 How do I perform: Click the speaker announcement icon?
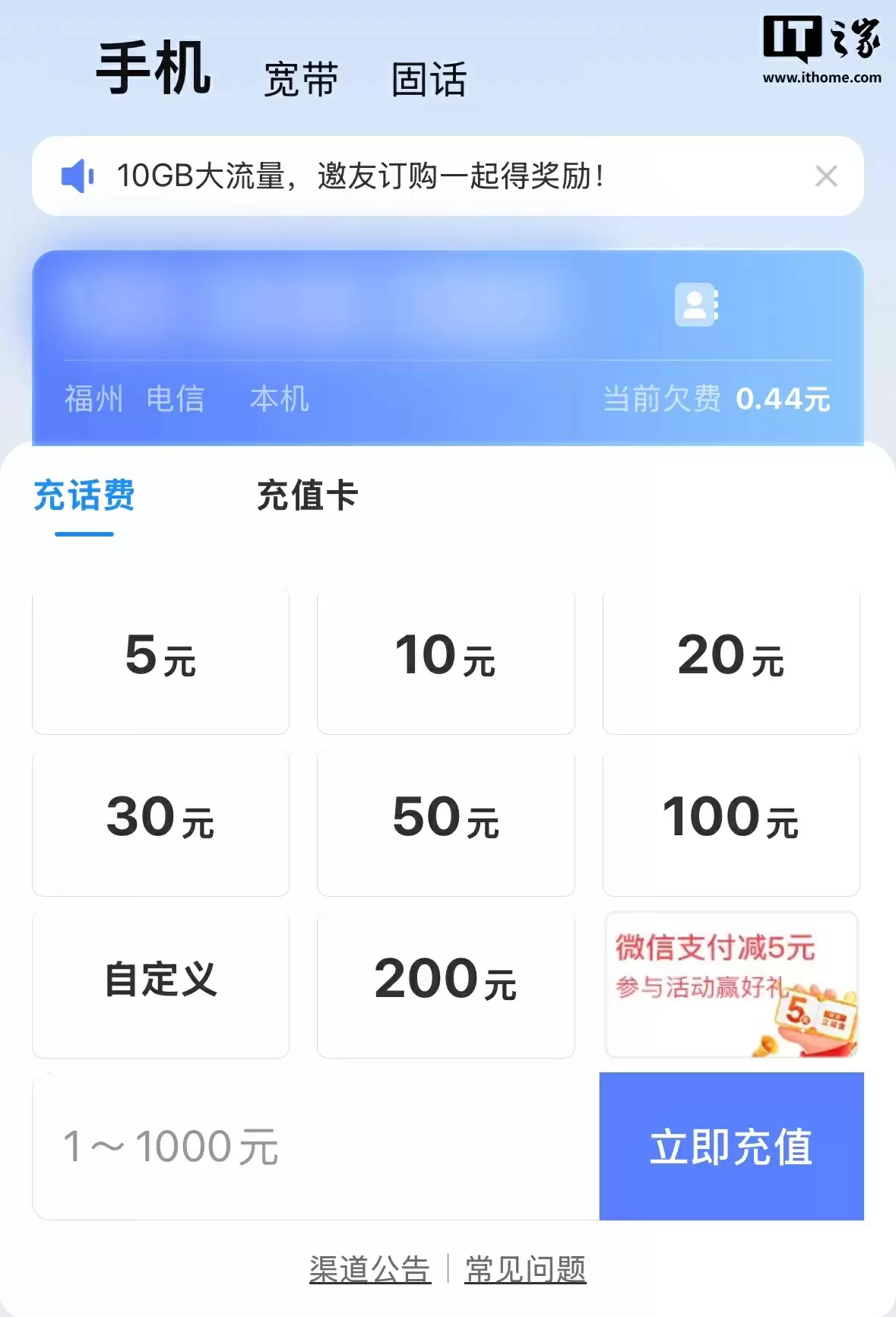(78, 175)
